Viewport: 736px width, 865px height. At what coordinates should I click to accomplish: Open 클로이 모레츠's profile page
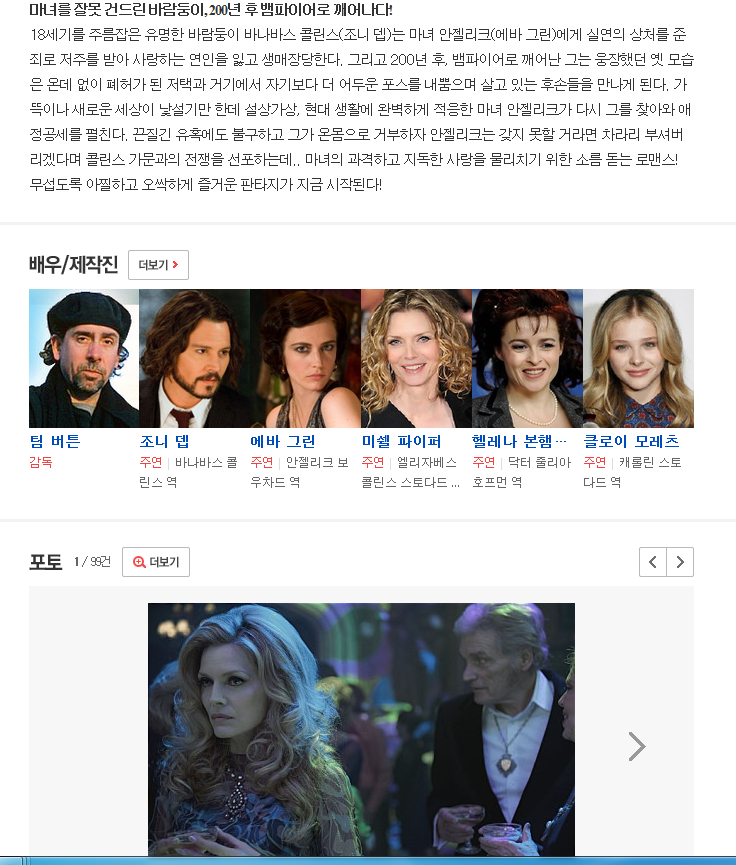click(x=631, y=441)
